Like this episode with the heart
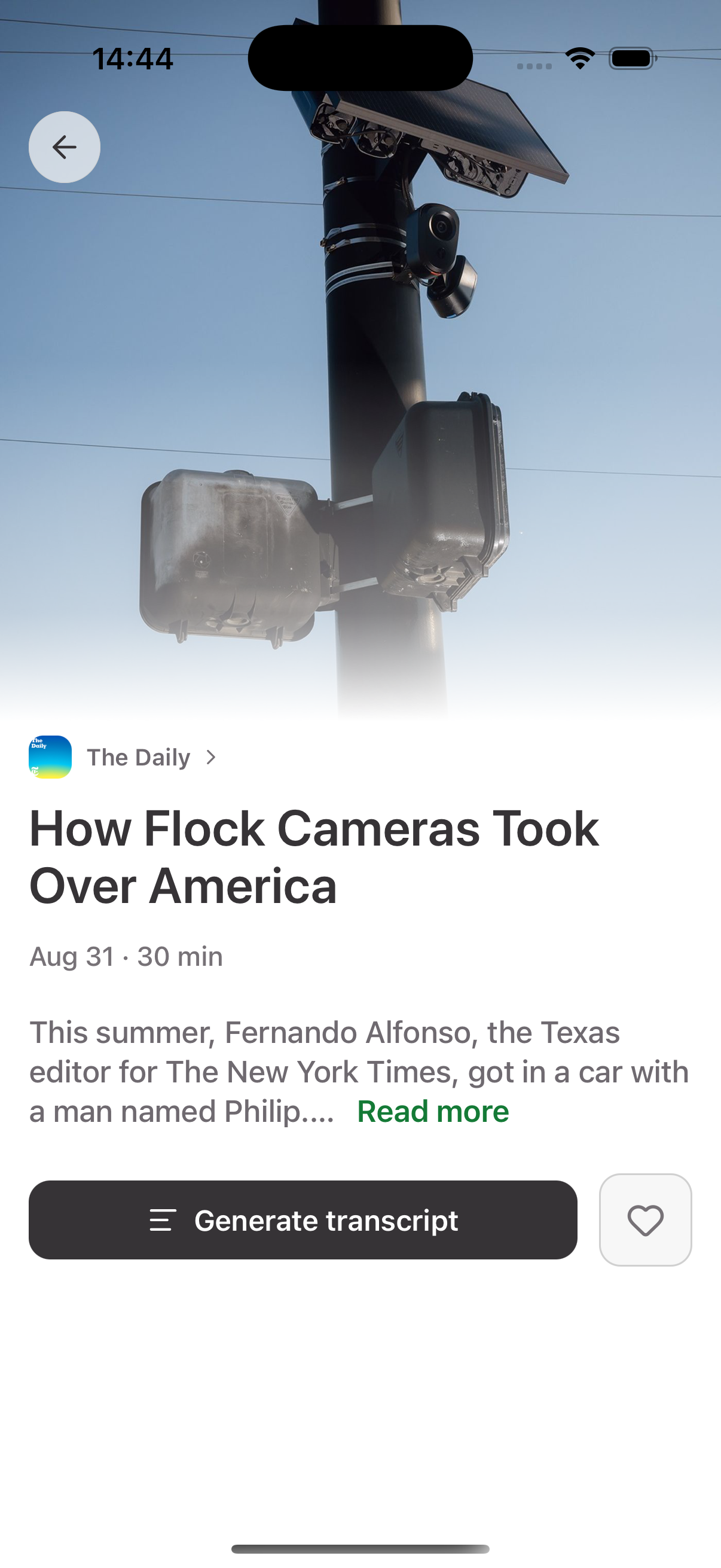The width and height of the screenshot is (721, 1568). tap(646, 1220)
